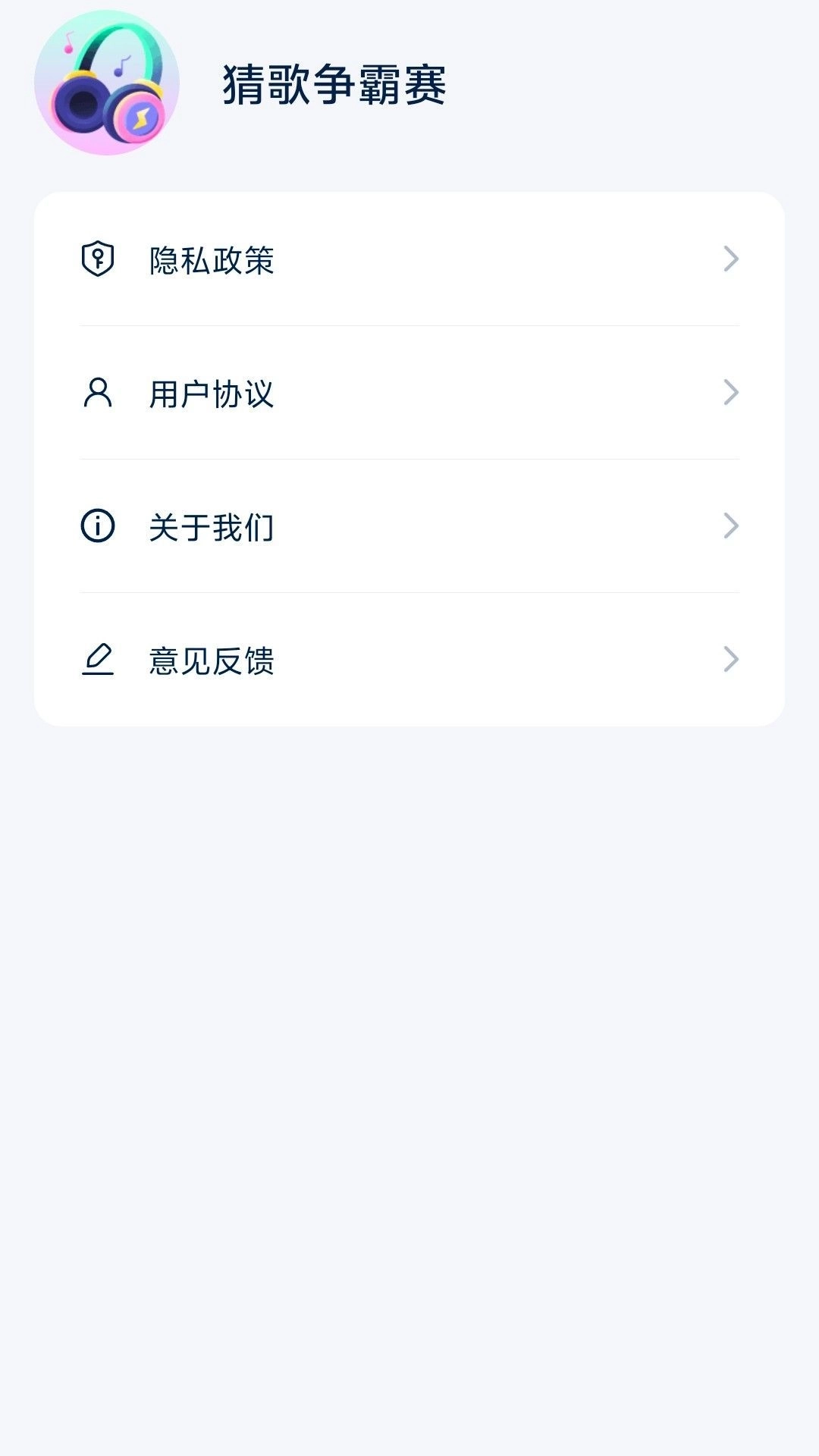Click the settings card containing all options
This screenshot has height=1456, width=819.
tap(409, 459)
